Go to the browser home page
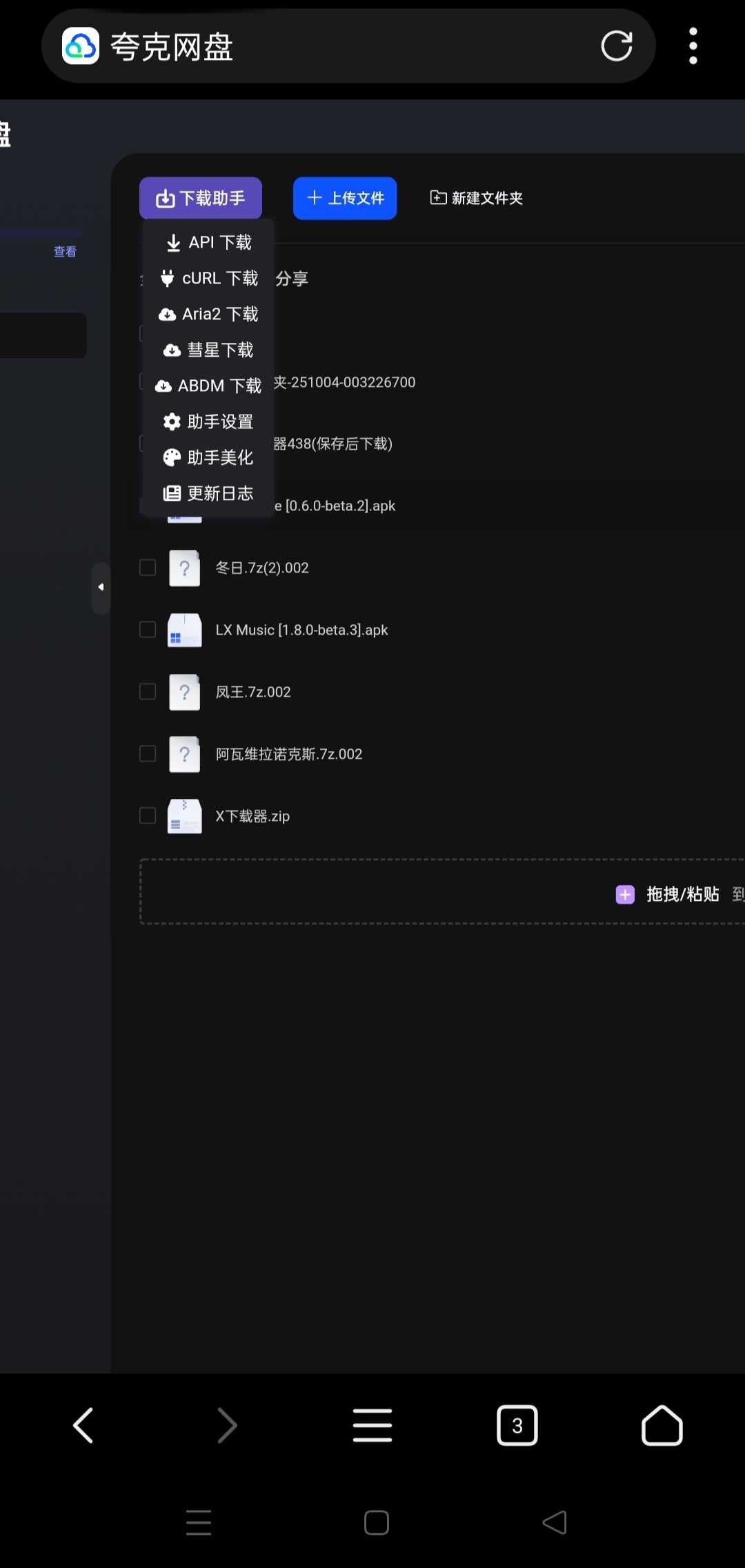 [x=662, y=1425]
